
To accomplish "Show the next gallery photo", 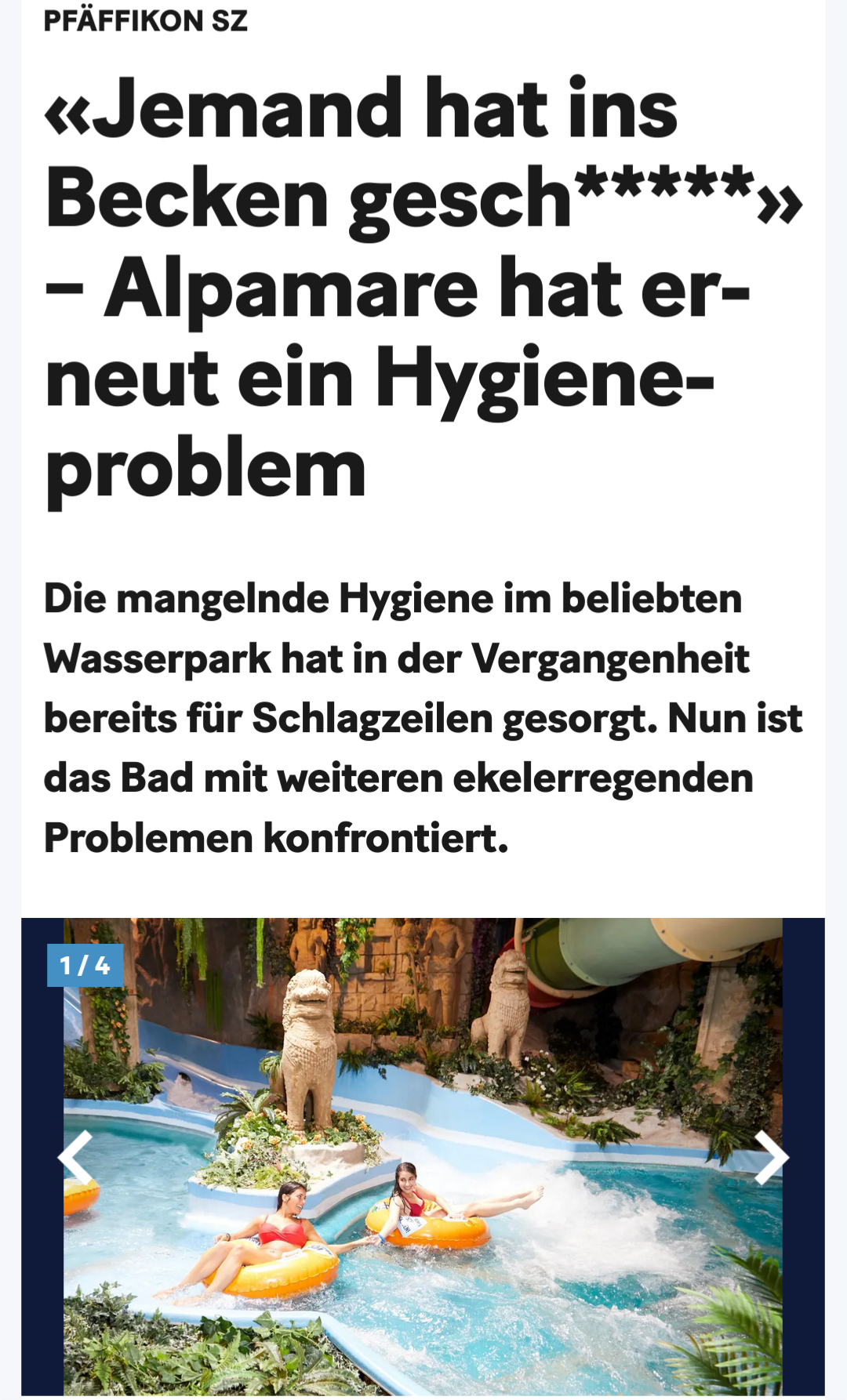I will 770,1157.
